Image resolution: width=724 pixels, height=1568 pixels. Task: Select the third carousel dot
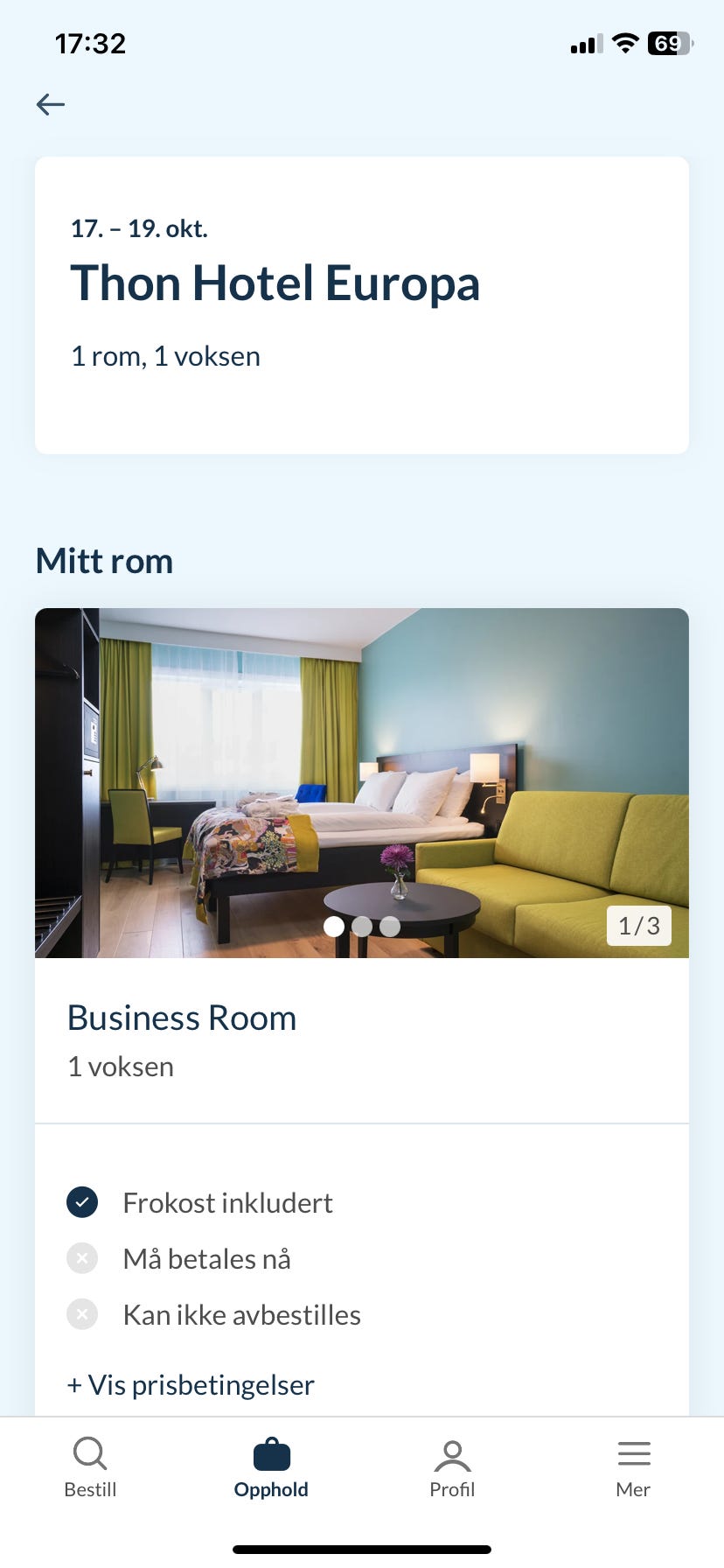click(390, 927)
